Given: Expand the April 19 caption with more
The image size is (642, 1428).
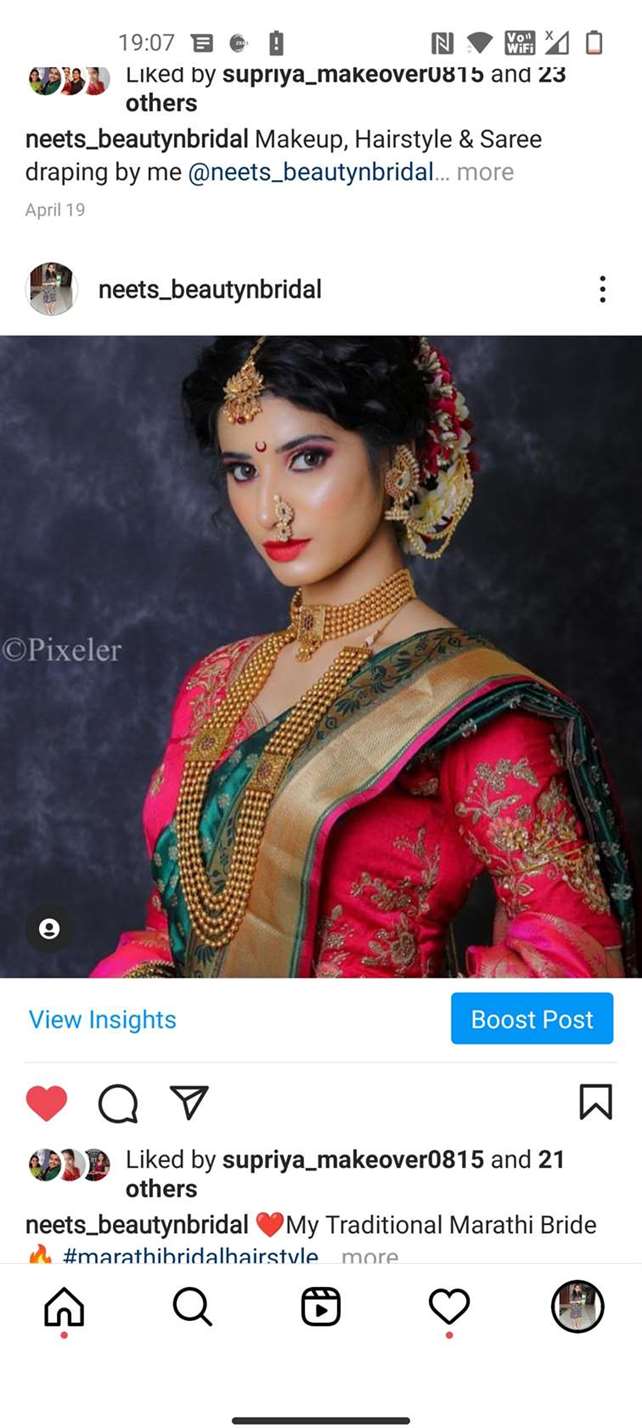Looking at the screenshot, I should 485,172.
